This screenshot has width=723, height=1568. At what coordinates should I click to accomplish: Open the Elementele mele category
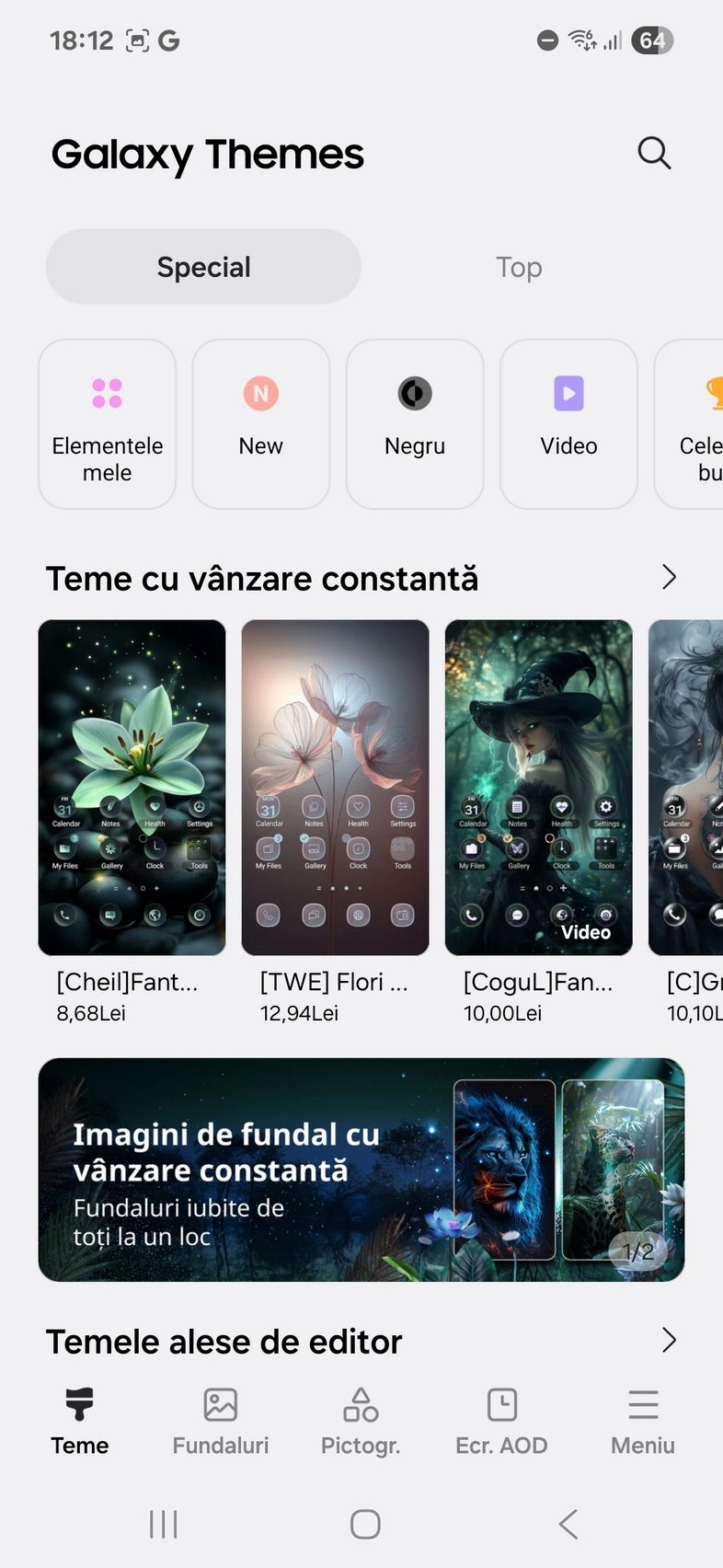point(107,424)
